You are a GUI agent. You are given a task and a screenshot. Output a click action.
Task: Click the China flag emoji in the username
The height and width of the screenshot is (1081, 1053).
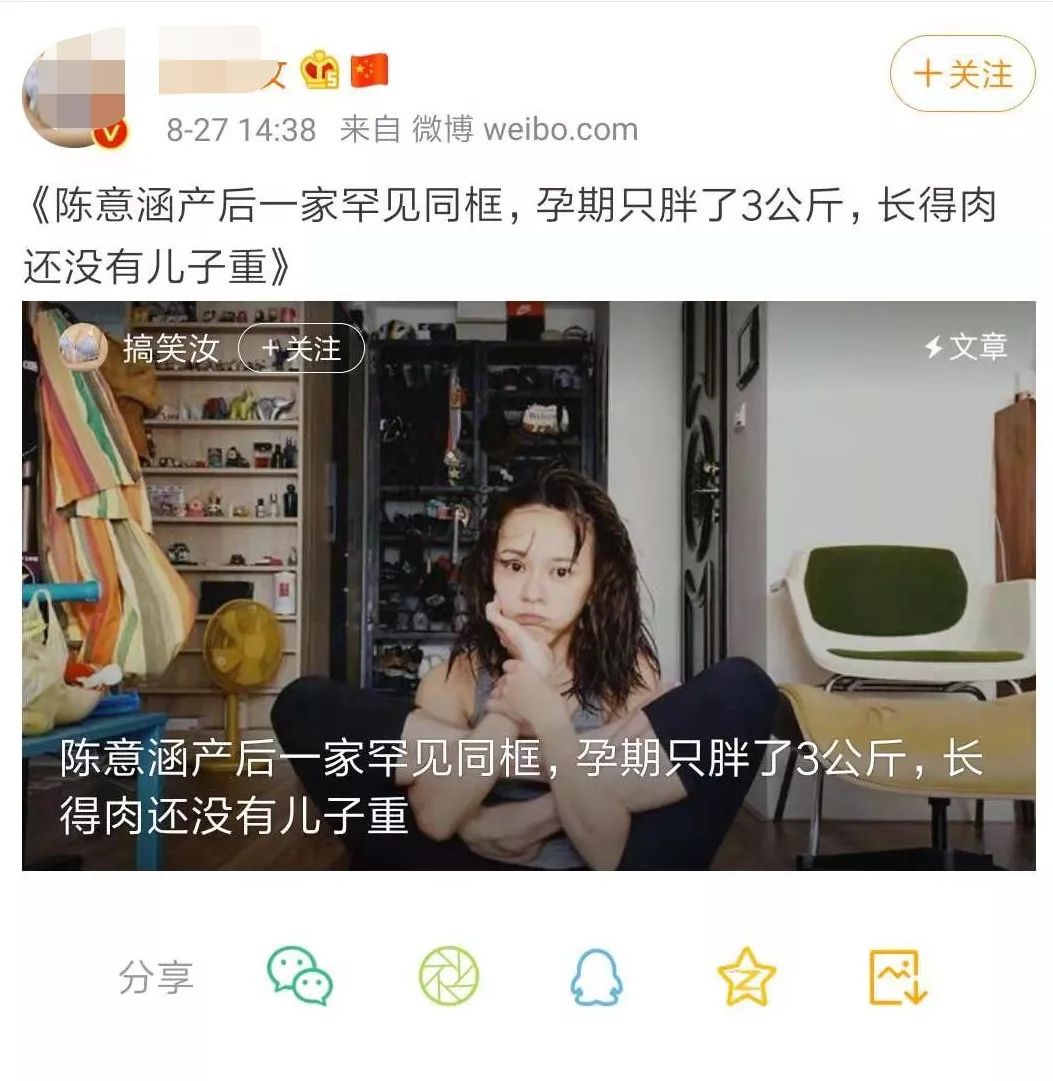370,70
